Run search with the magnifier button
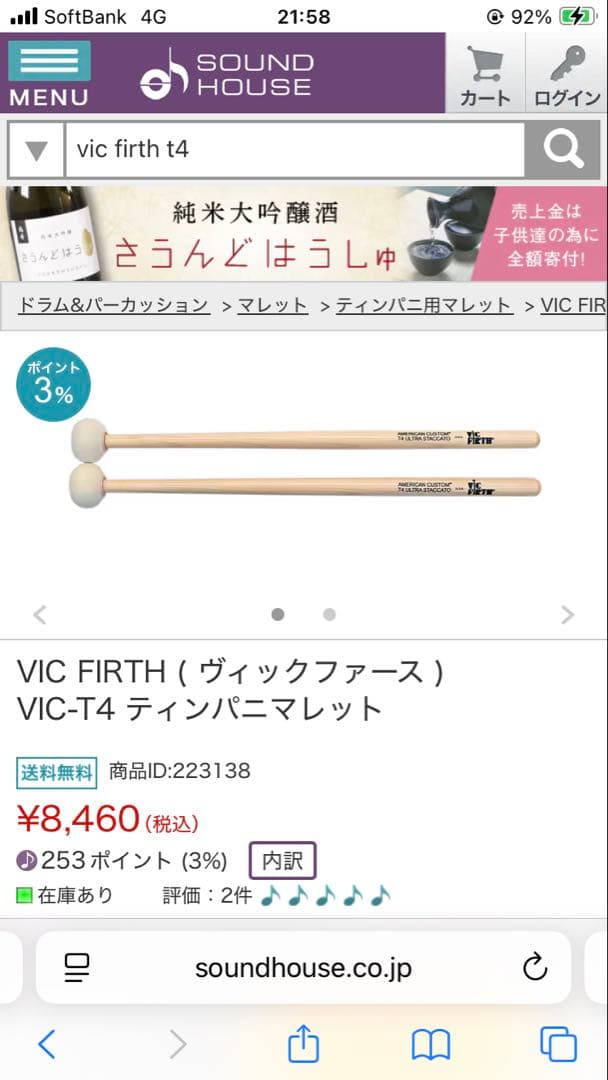Screen dimensions: 608x1080 563,151
